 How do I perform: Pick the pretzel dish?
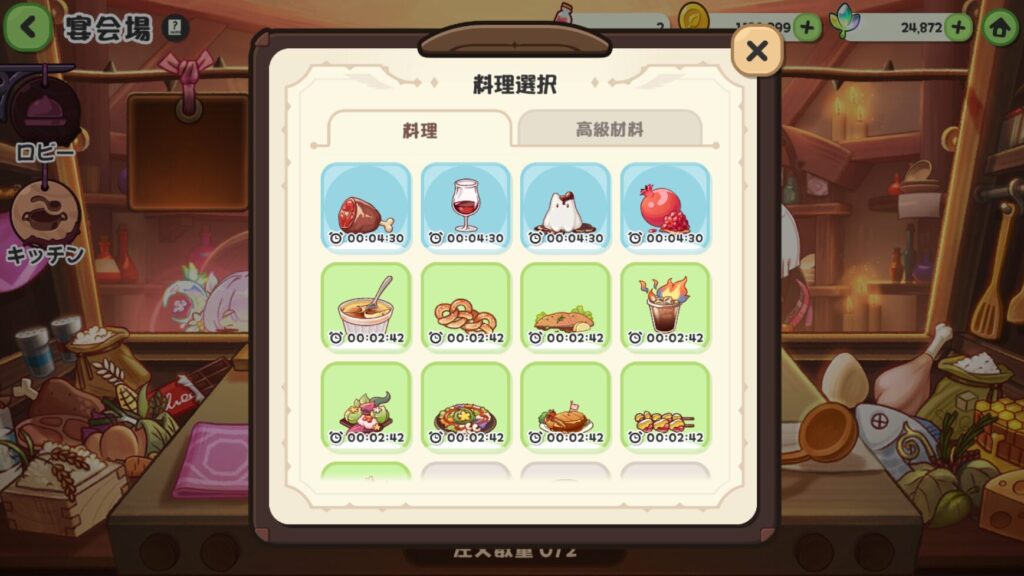(x=466, y=306)
